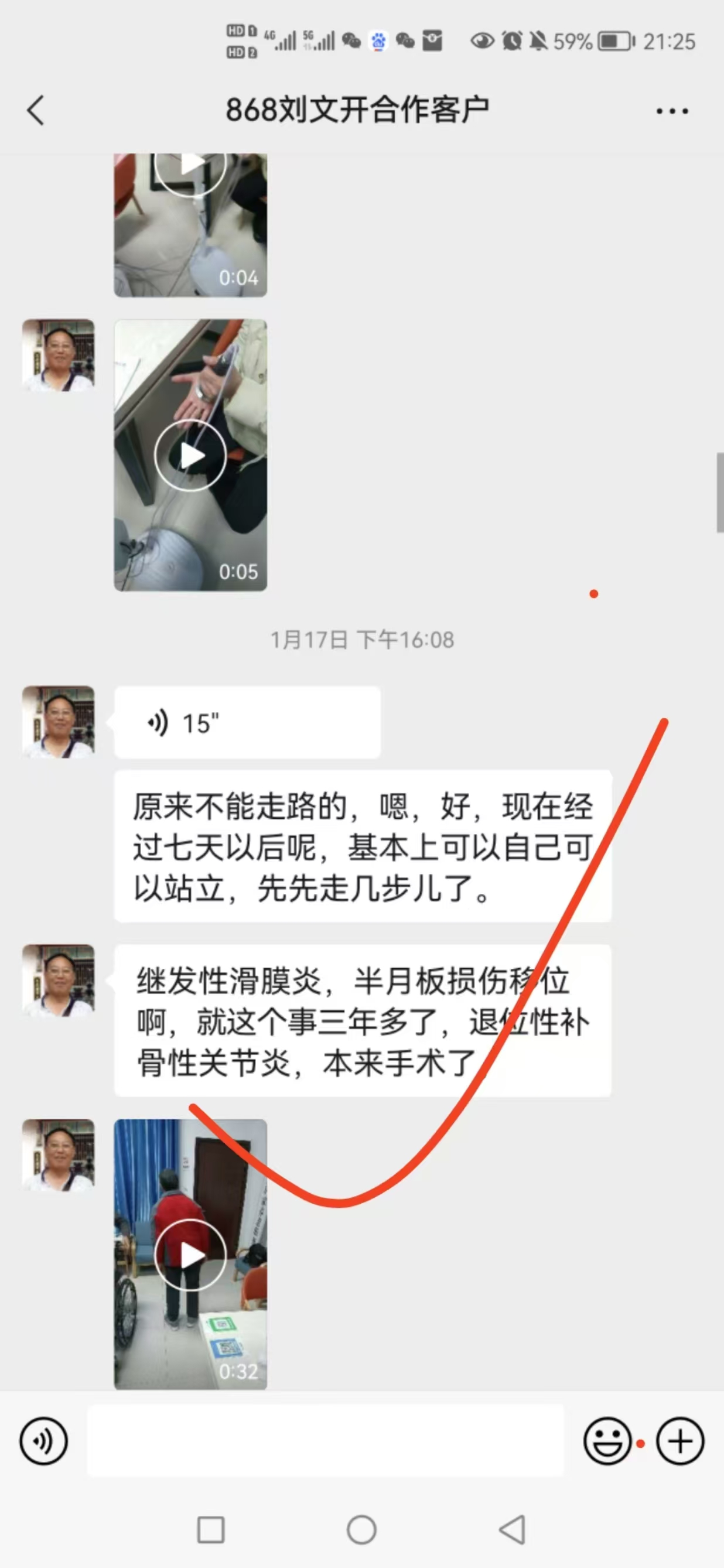Screen dimensions: 724x1568
Task: Open the sender's avatar beside the voice message
Action: (59, 722)
